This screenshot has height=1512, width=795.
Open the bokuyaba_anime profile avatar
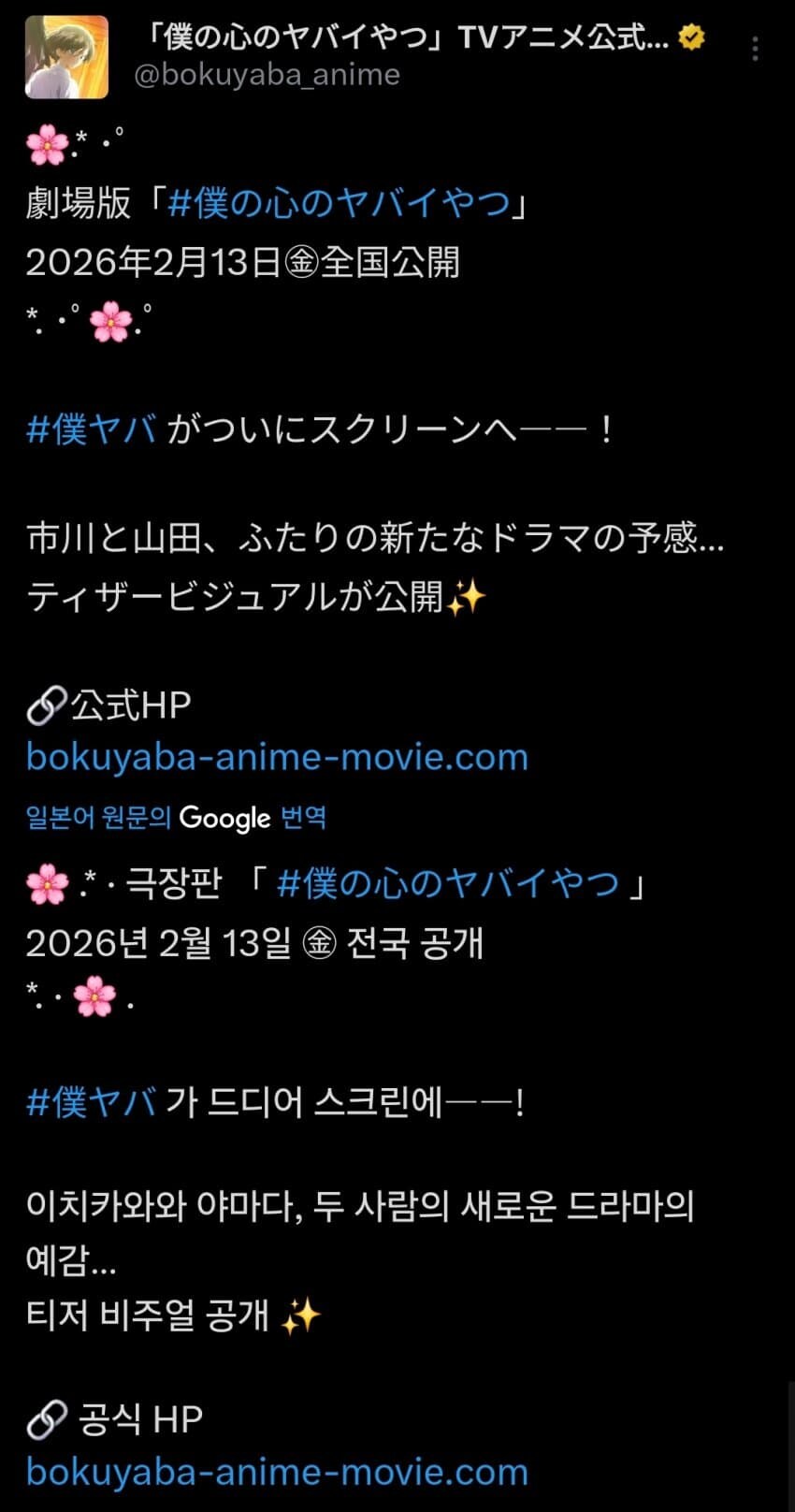(x=66, y=57)
